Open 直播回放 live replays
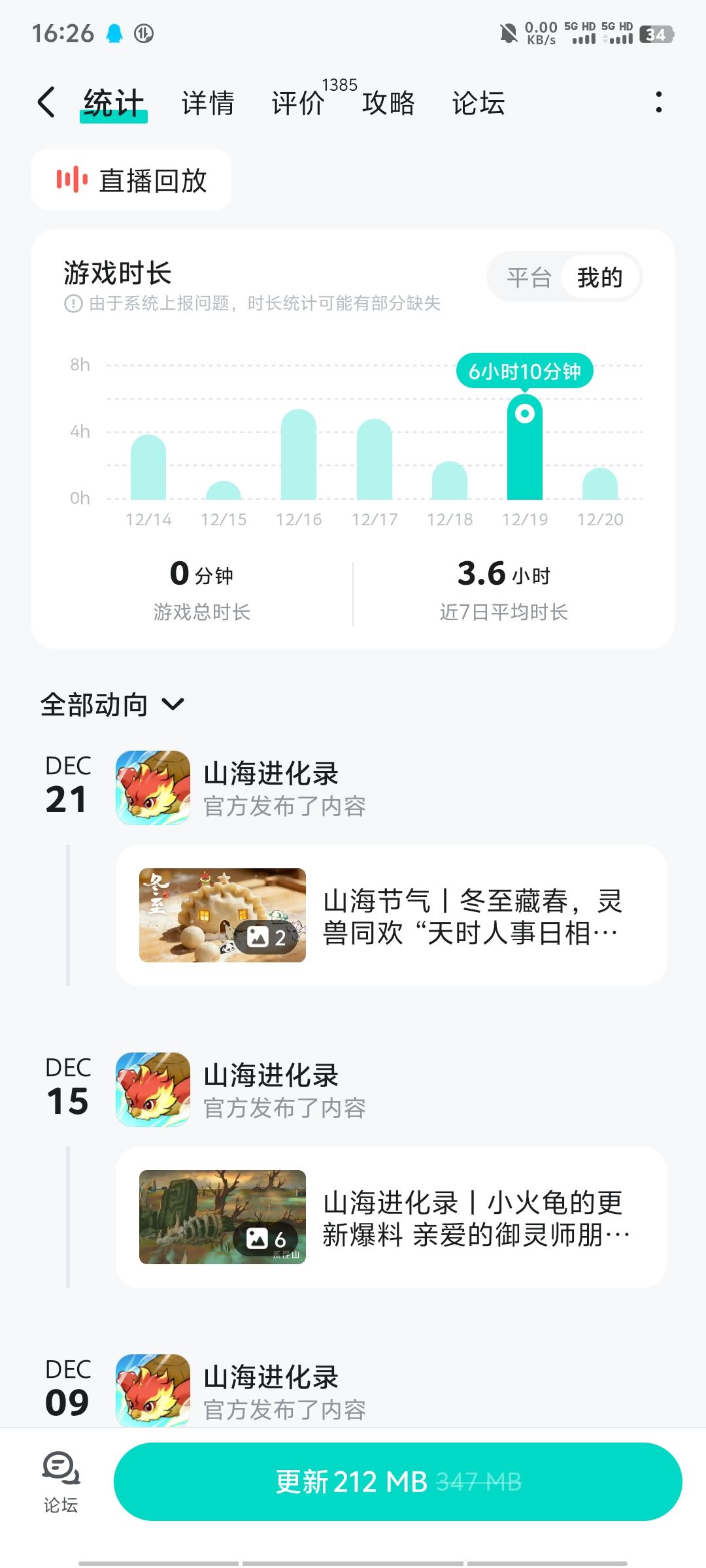 pos(131,180)
